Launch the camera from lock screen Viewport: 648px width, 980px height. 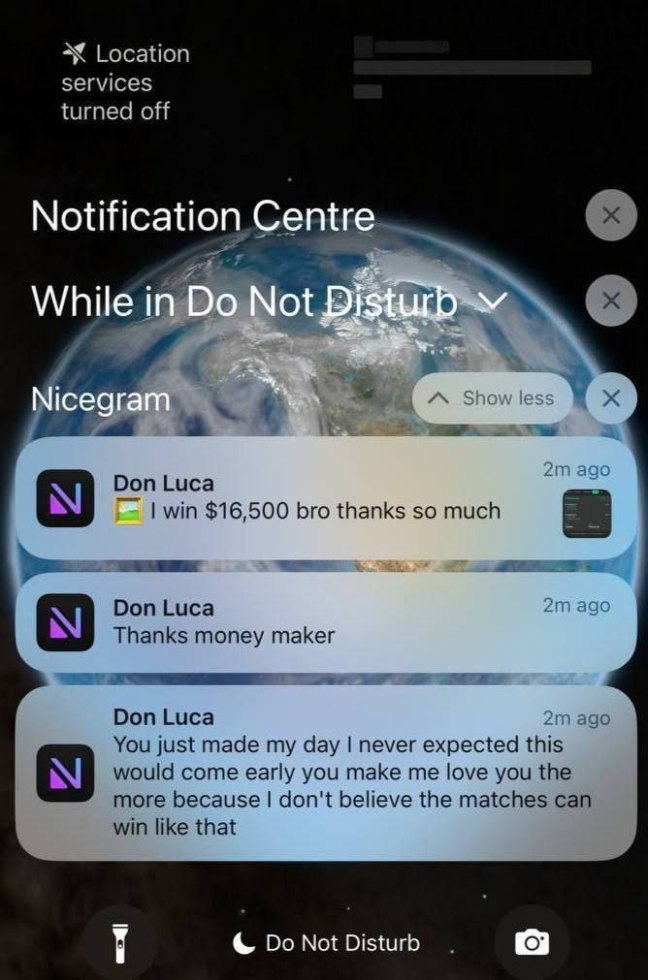(x=531, y=941)
